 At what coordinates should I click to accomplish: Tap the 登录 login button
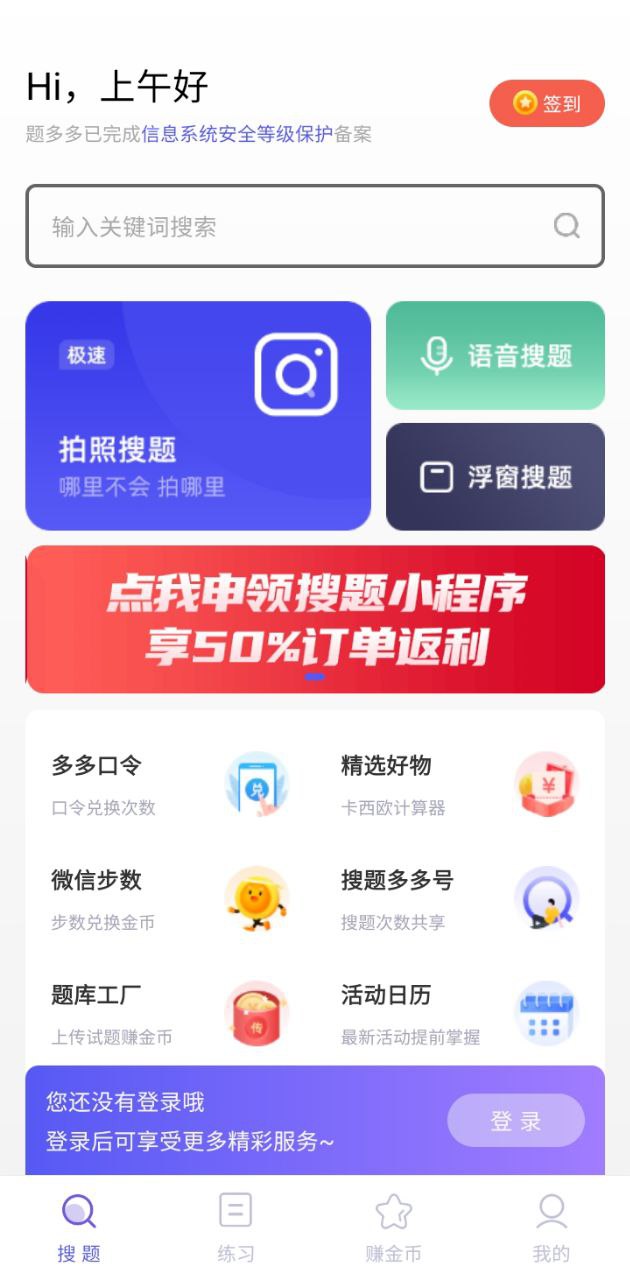coord(515,1121)
